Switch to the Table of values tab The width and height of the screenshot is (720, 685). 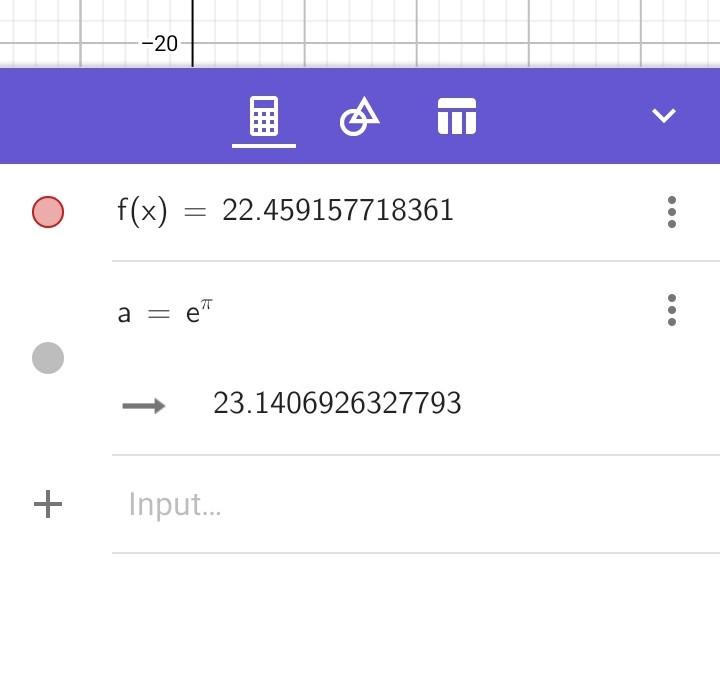coord(456,117)
